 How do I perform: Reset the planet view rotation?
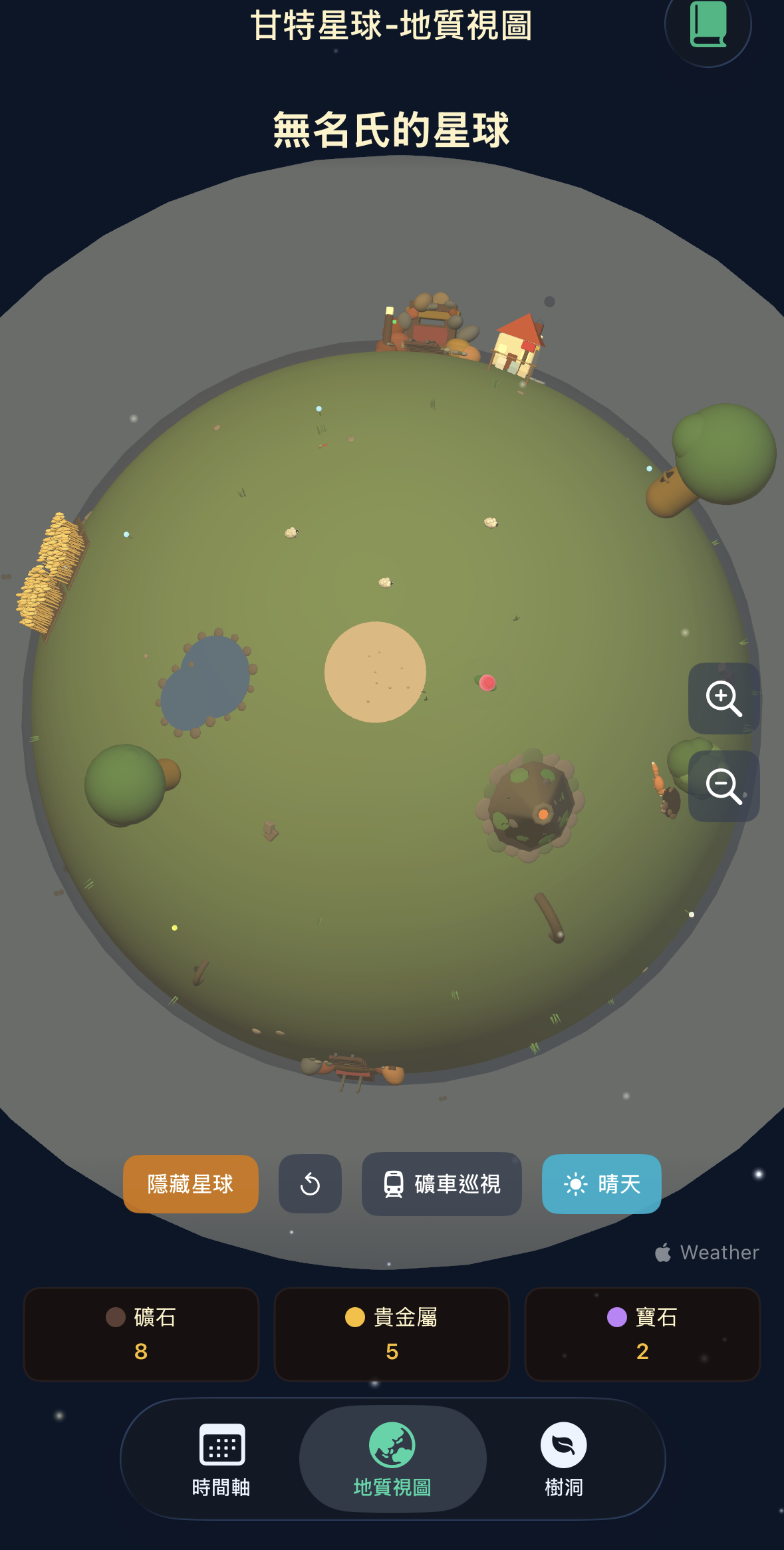[310, 1184]
